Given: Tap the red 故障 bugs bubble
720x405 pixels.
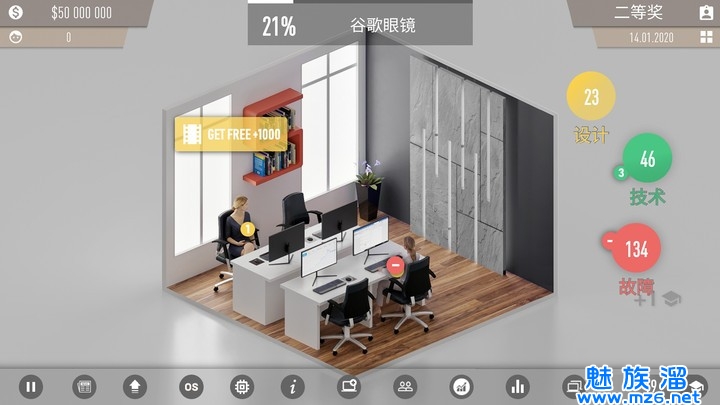Looking at the screenshot, I should [632, 250].
